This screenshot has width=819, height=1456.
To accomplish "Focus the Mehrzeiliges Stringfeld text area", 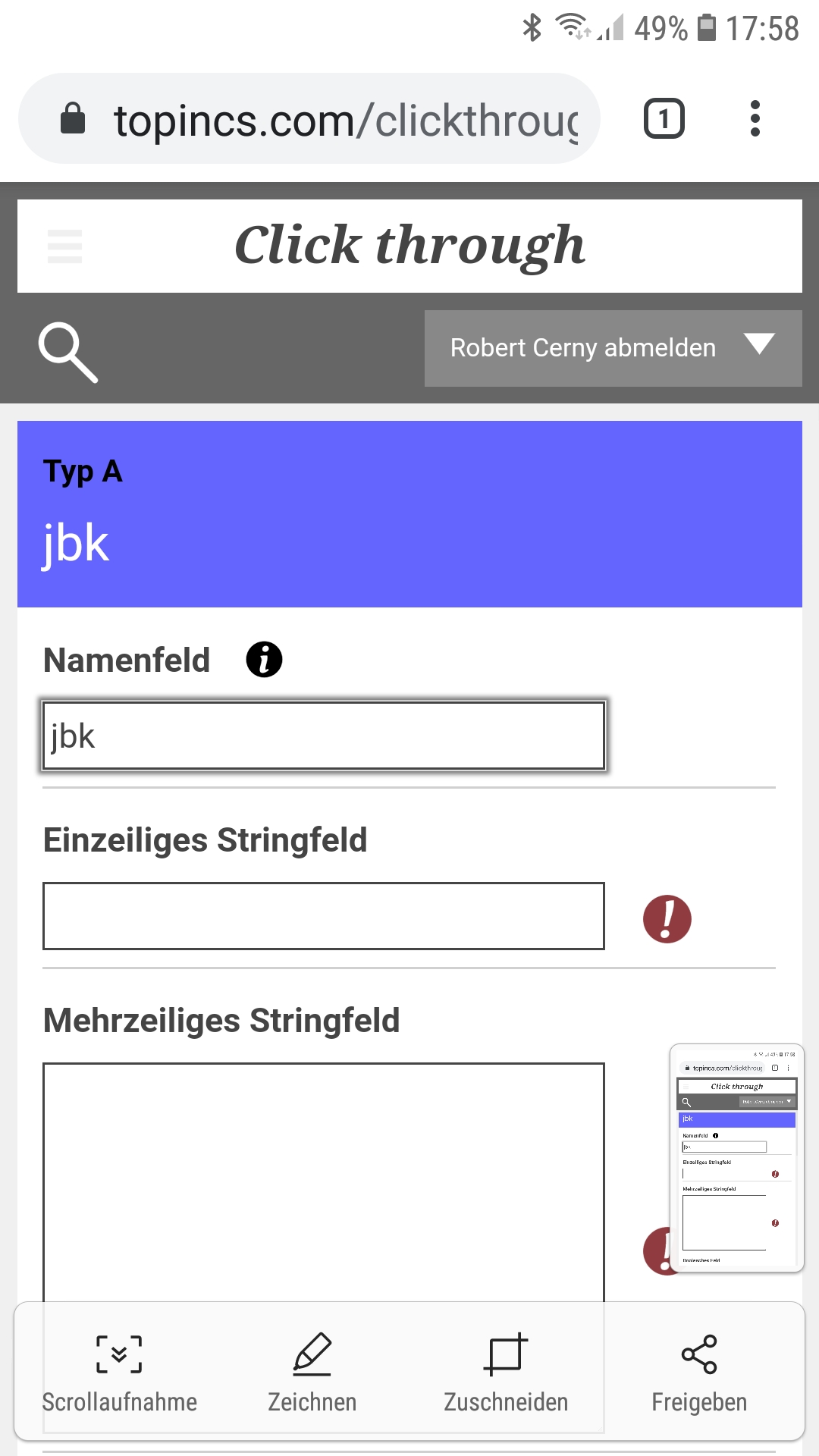I will click(324, 1175).
